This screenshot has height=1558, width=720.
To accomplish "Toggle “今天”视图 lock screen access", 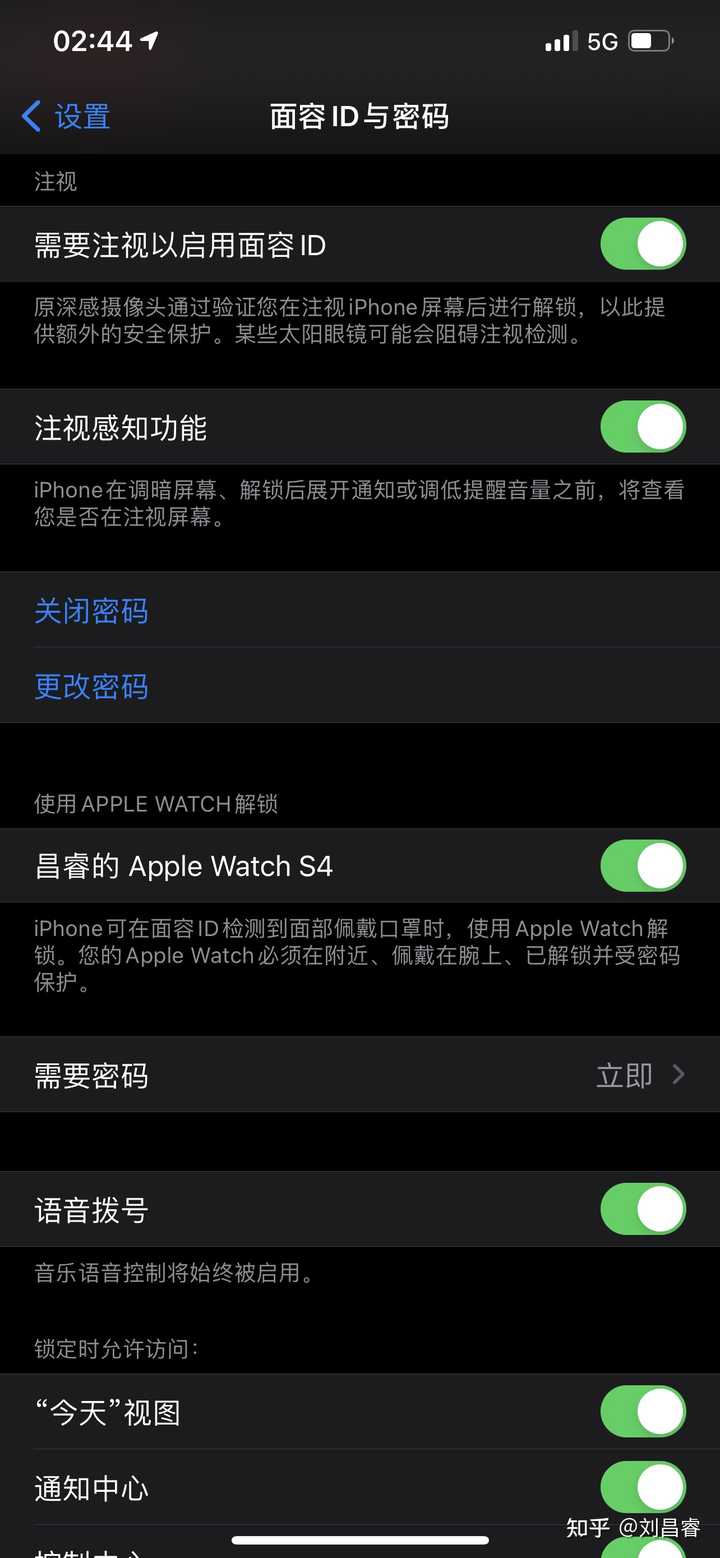I will (x=642, y=1412).
